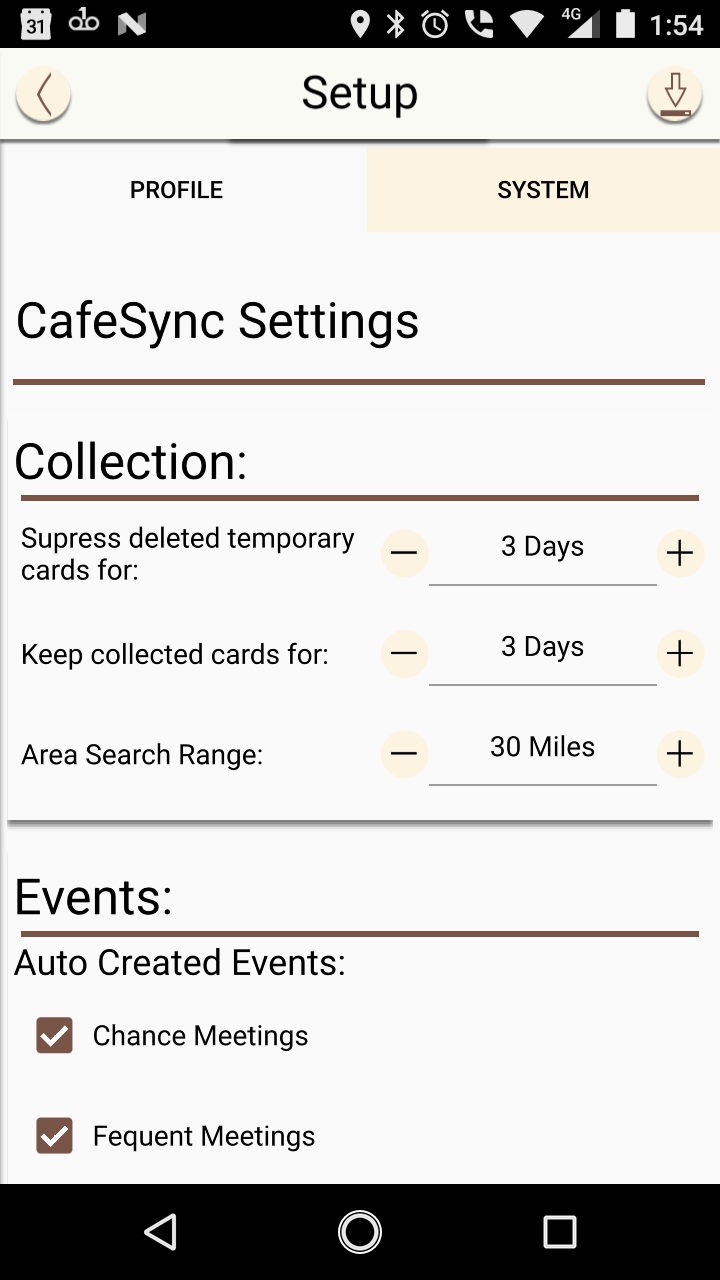Select the System tab

point(543,190)
